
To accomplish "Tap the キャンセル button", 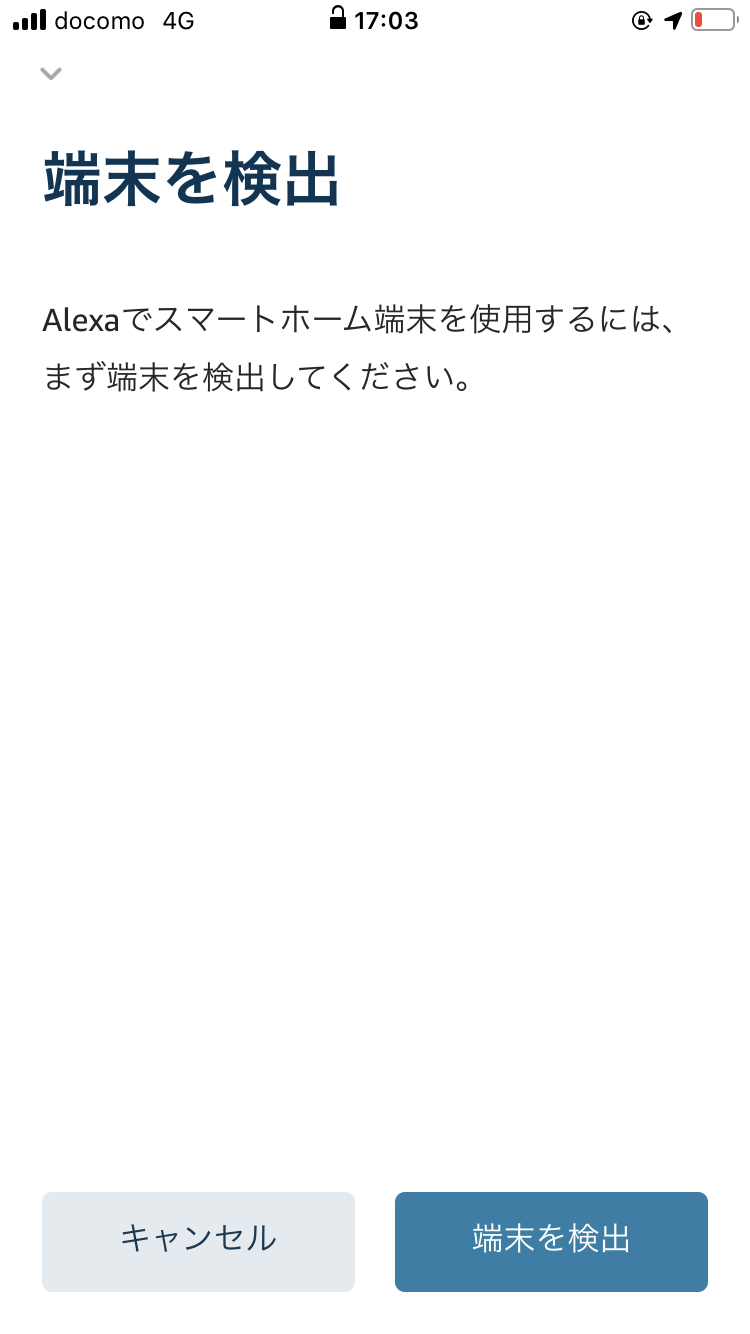I will click(198, 1241).
